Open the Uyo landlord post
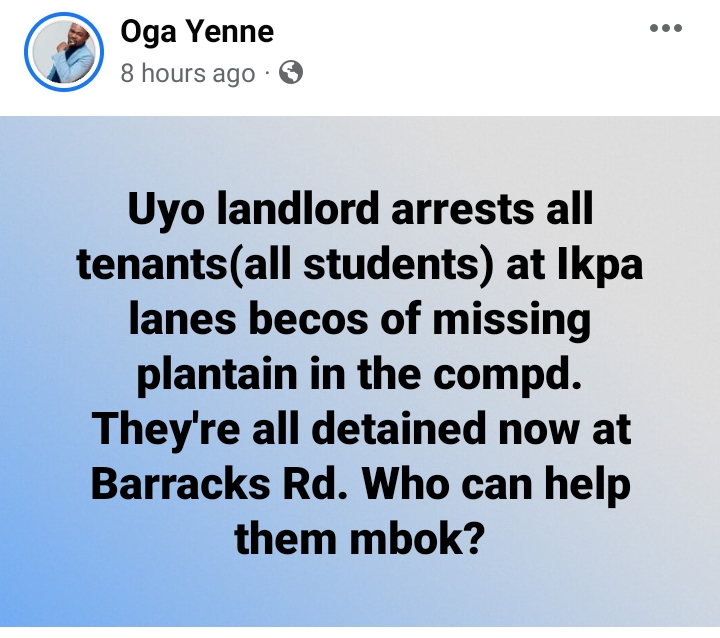 (360, 375)
